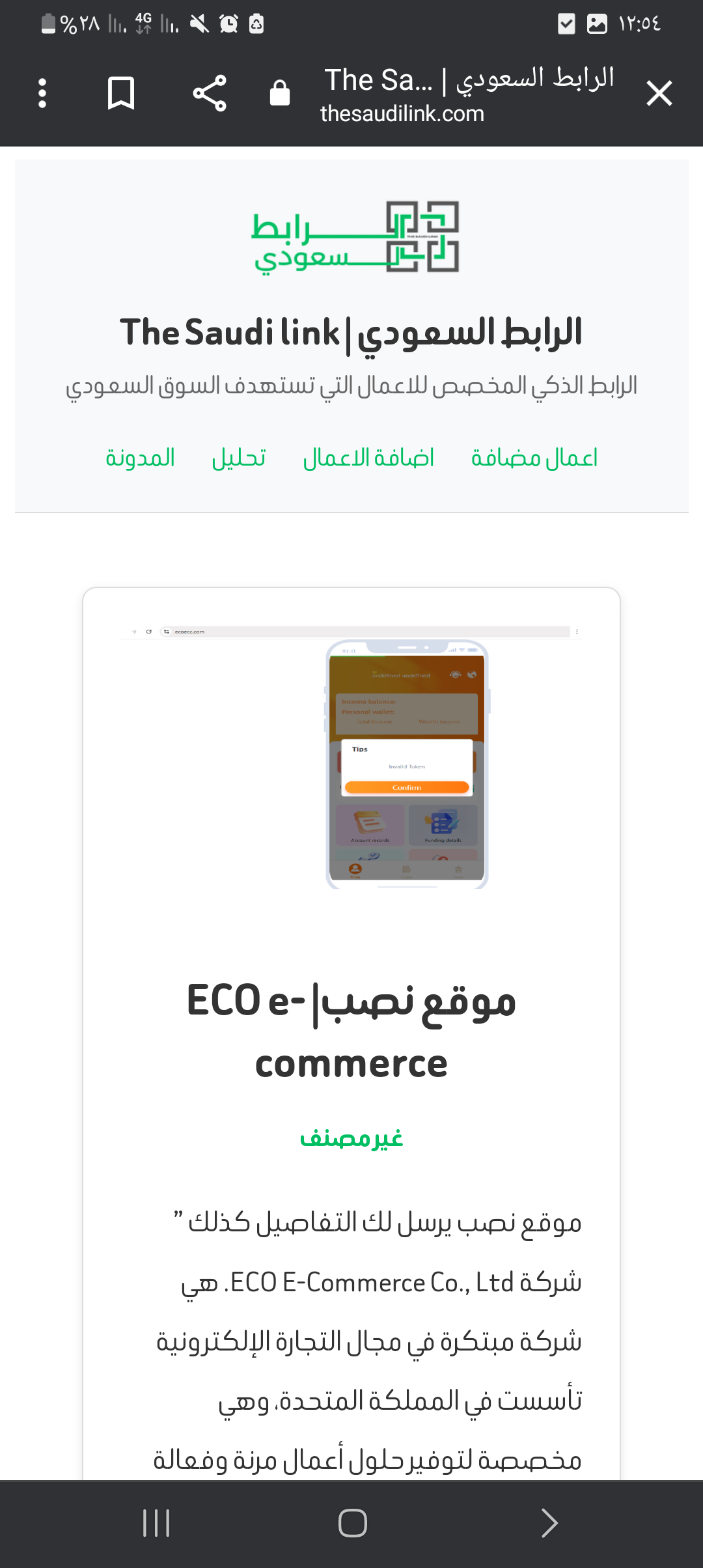
Task: Go to the device home screen
Action: [x=352, y=1523]
